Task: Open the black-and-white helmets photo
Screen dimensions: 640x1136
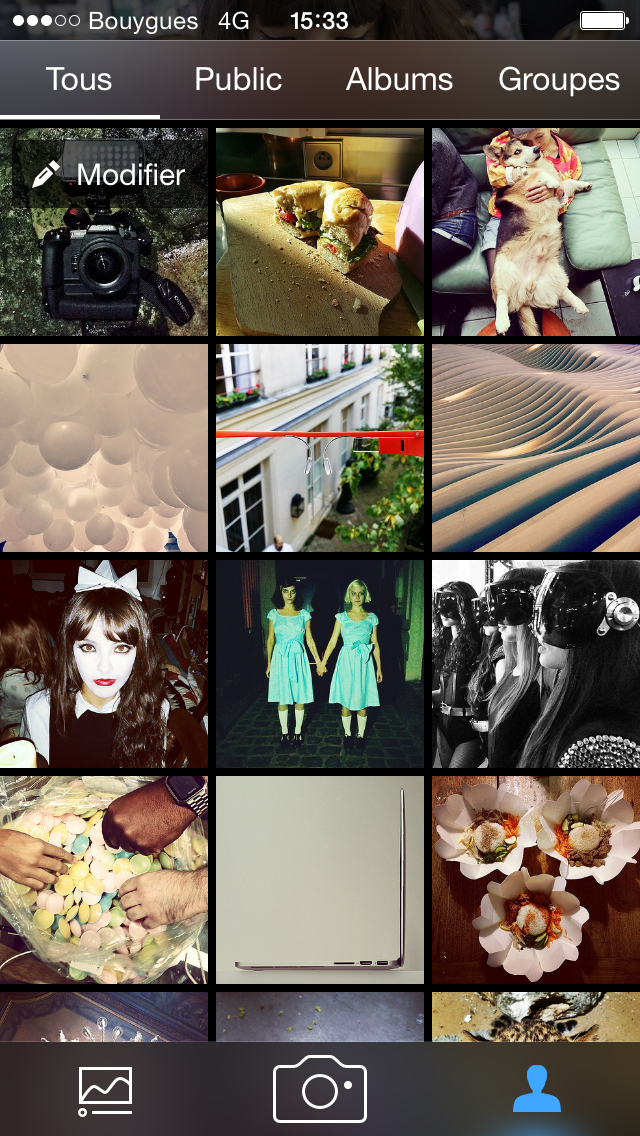Action: (536, 664)
